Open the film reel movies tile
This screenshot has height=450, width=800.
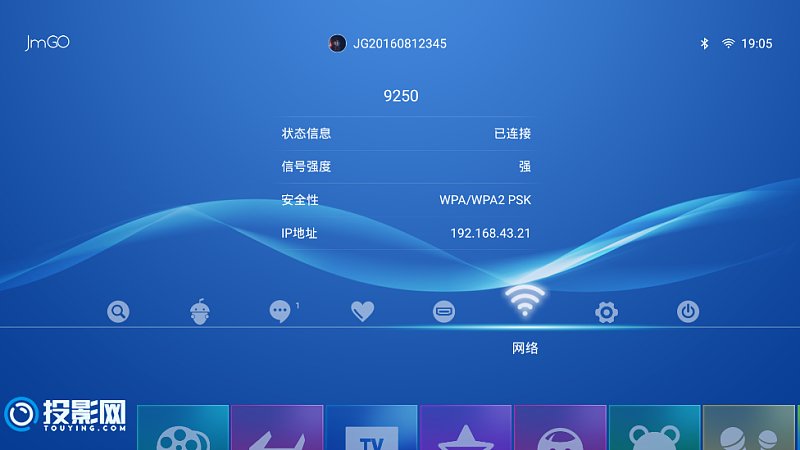(183, 430)
